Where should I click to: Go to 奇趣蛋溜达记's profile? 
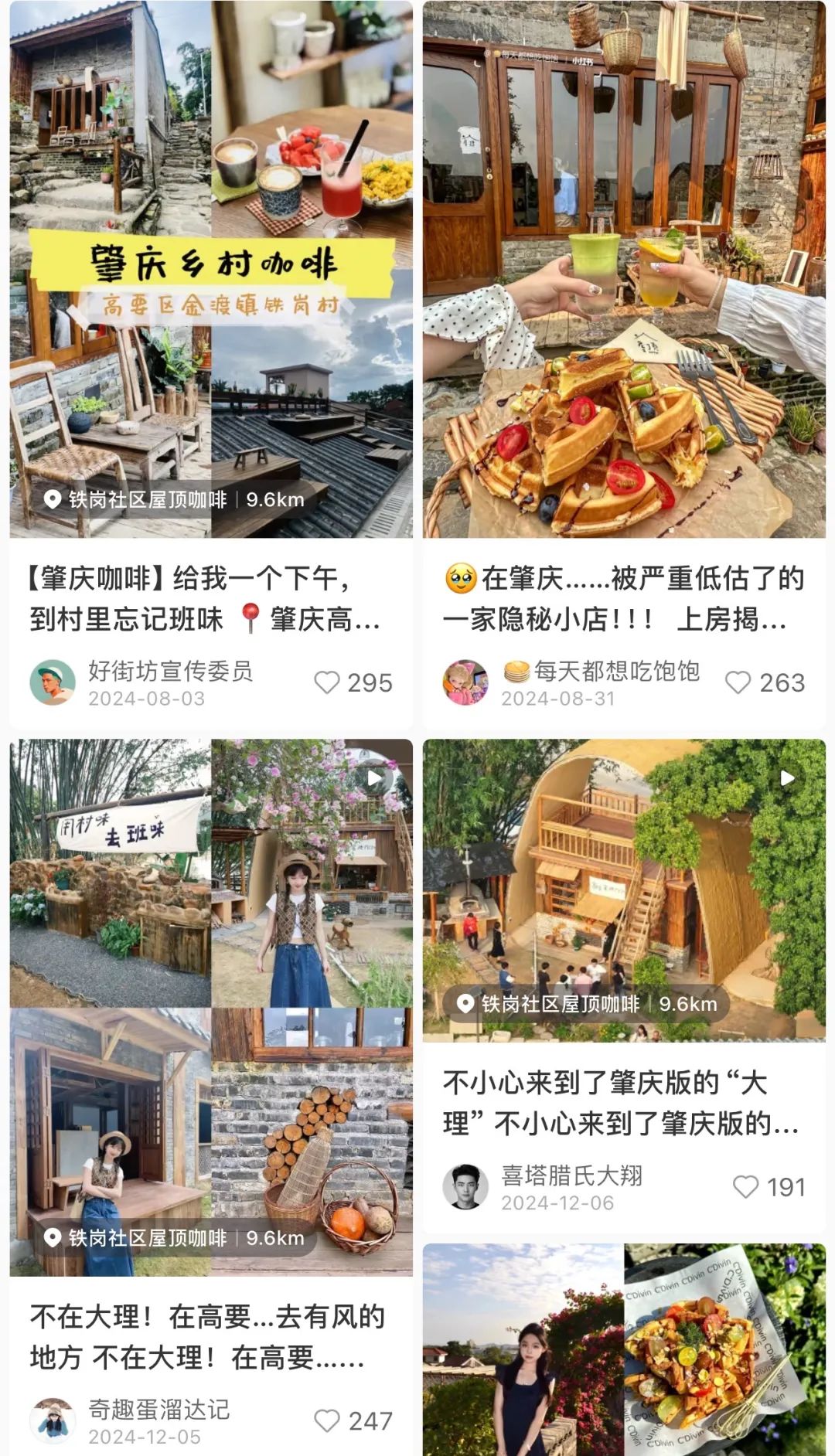tap(53, 1420)
